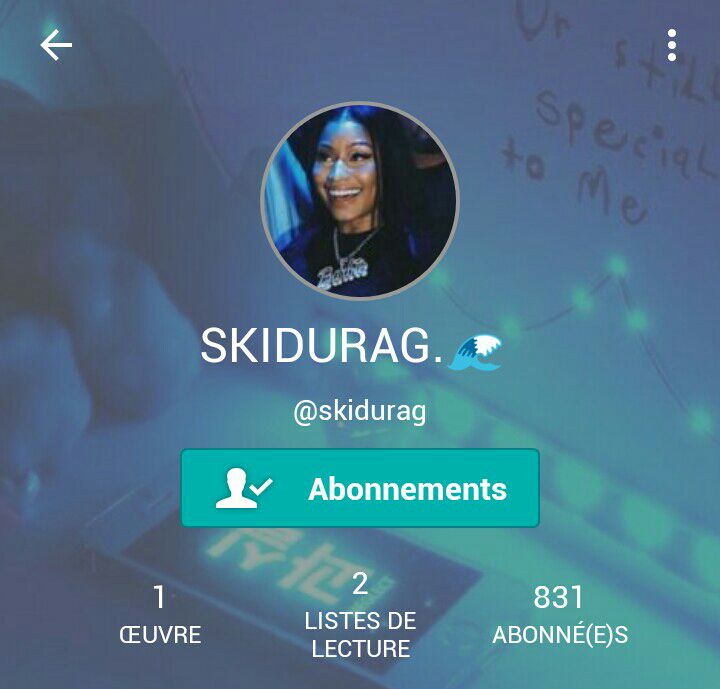Tap the Abonnements follow button
This screenshot has width=720, height=689.
(360, 488)
